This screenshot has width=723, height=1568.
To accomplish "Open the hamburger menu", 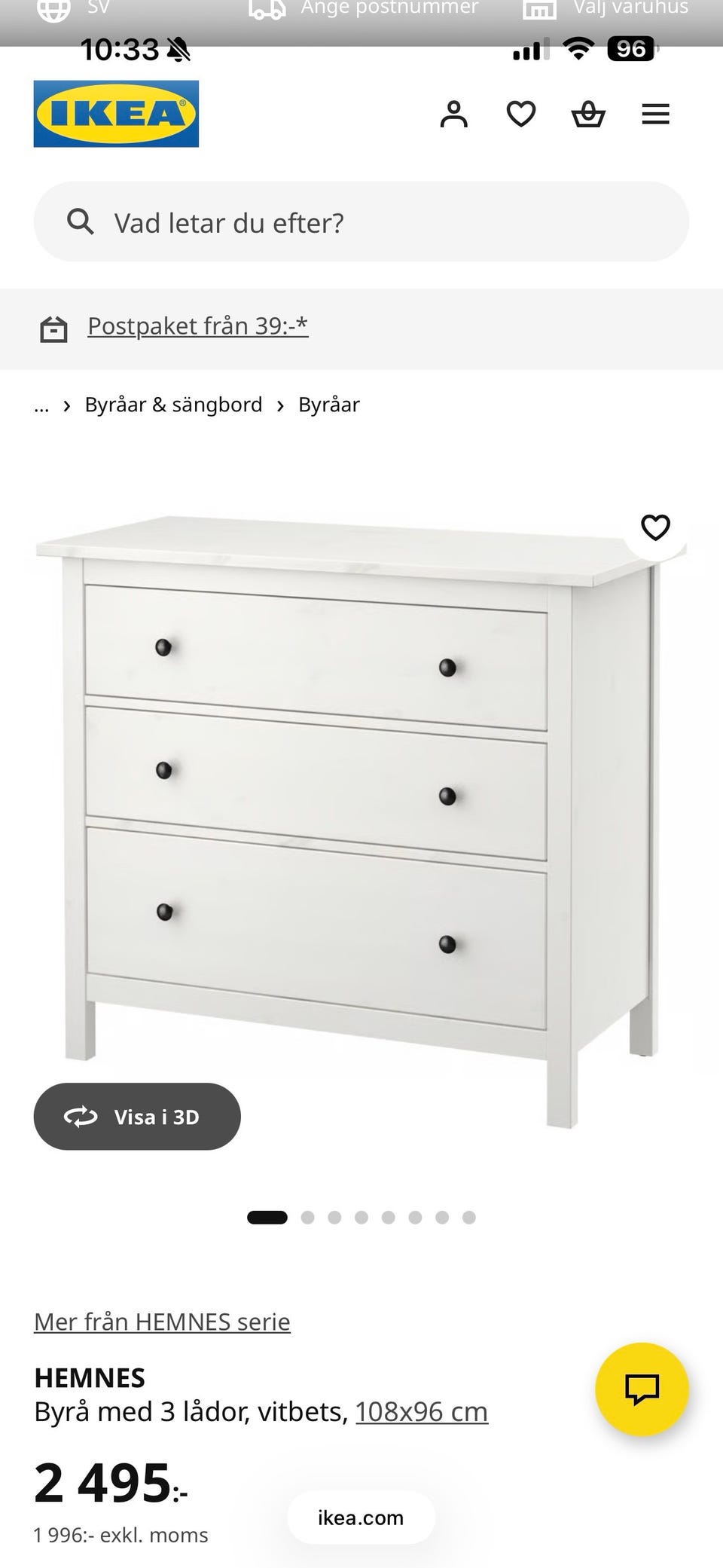I will click(655, 115).
